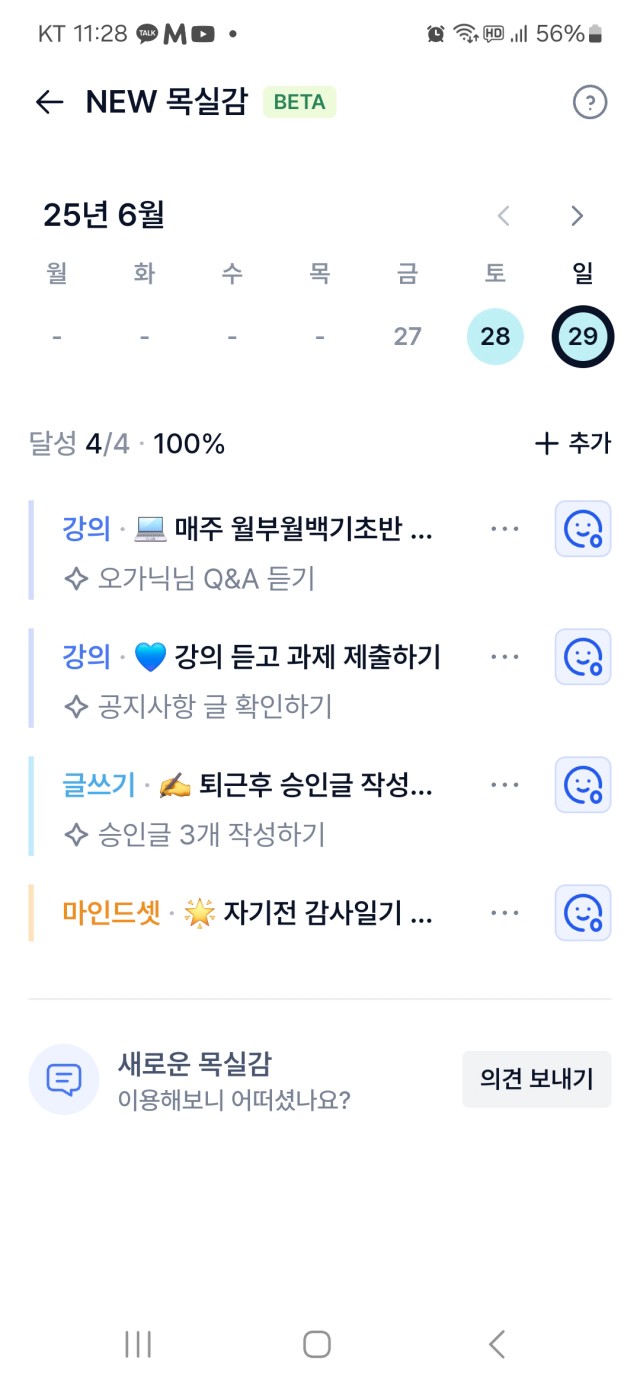Image resolution: width=640 pixels, height=1387 pixels.
Task: Select date 28 in the calendar
Action: (495, 337)
